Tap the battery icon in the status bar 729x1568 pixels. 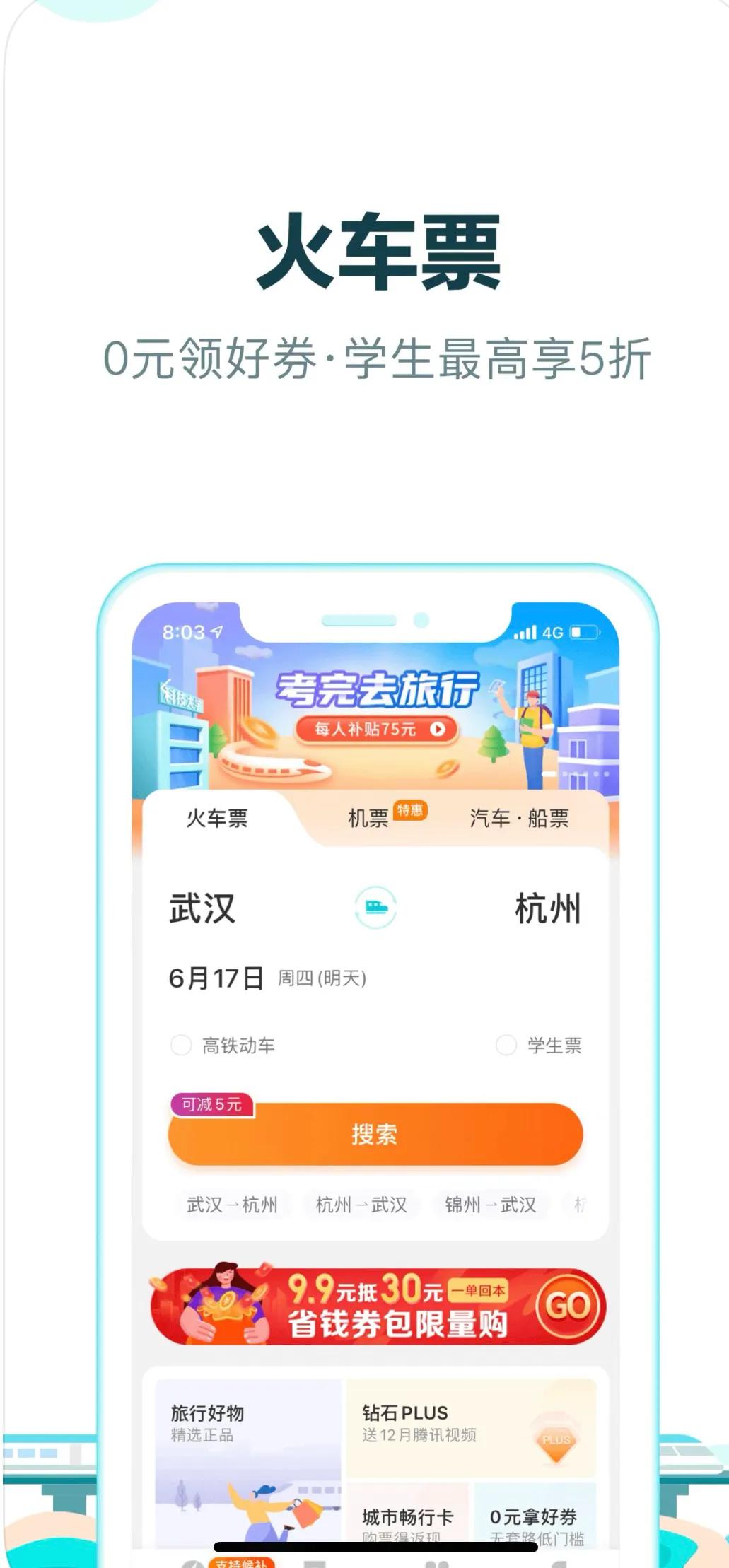(x=584, y=632)
